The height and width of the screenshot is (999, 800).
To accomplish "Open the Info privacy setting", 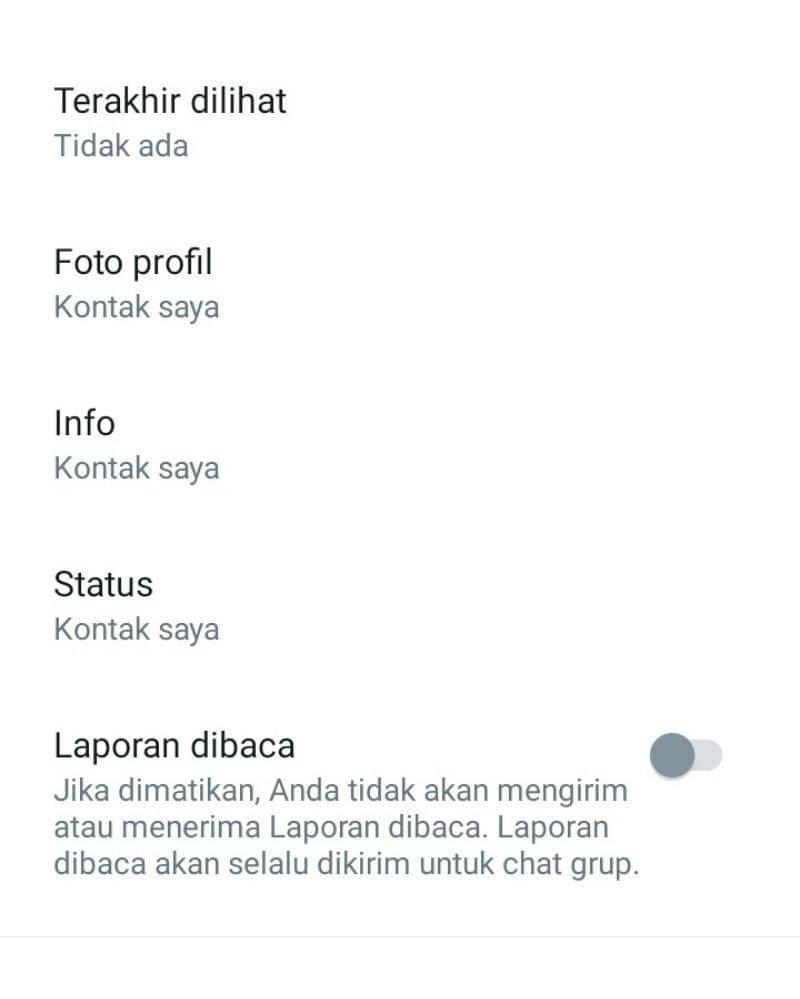I will point(85,423).
